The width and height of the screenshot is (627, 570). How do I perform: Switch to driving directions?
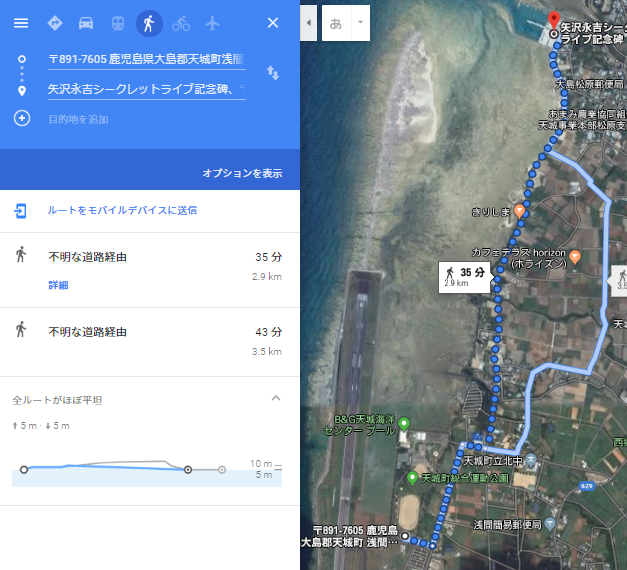[x=86, y=23]
